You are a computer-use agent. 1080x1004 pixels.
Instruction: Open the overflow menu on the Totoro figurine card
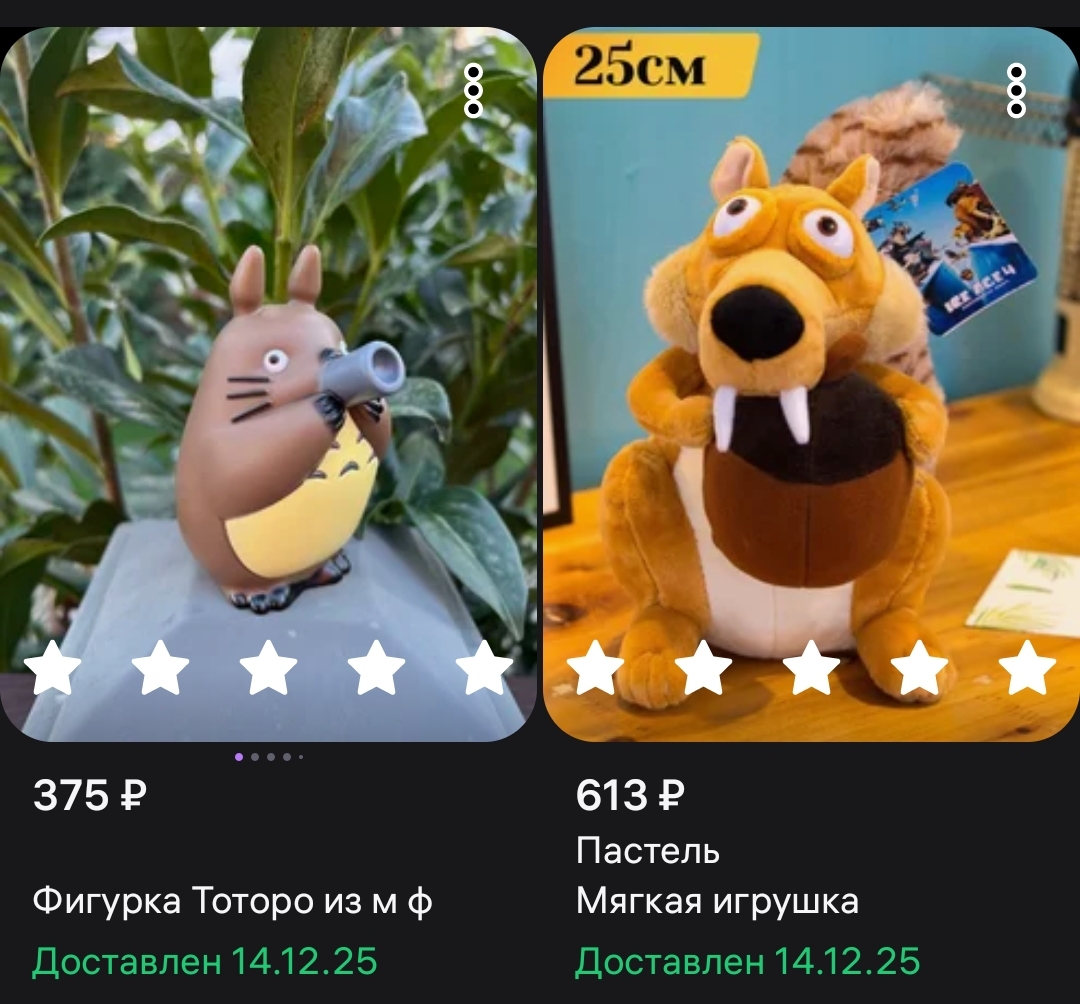(474, 91)
